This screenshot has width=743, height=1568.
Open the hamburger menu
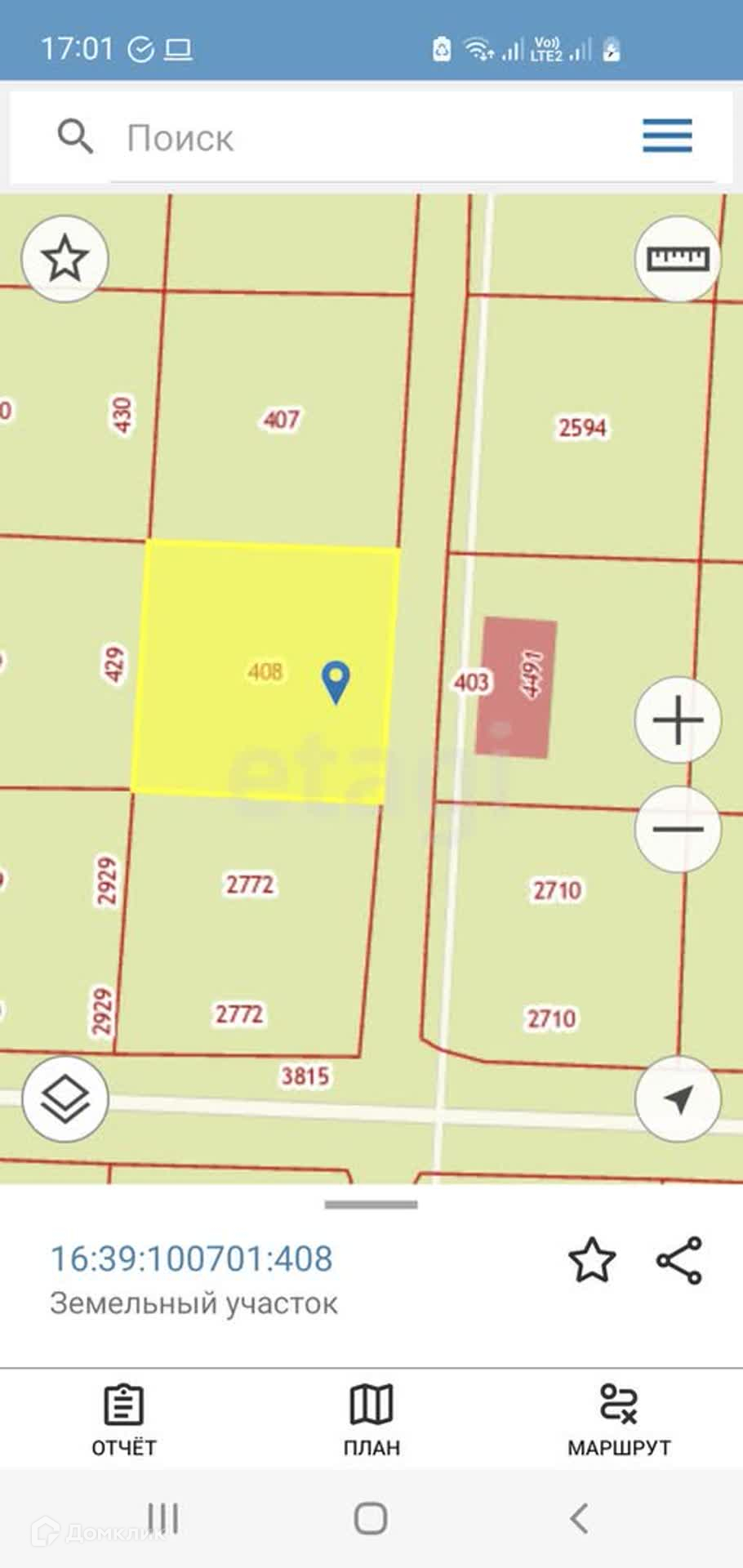666,136
